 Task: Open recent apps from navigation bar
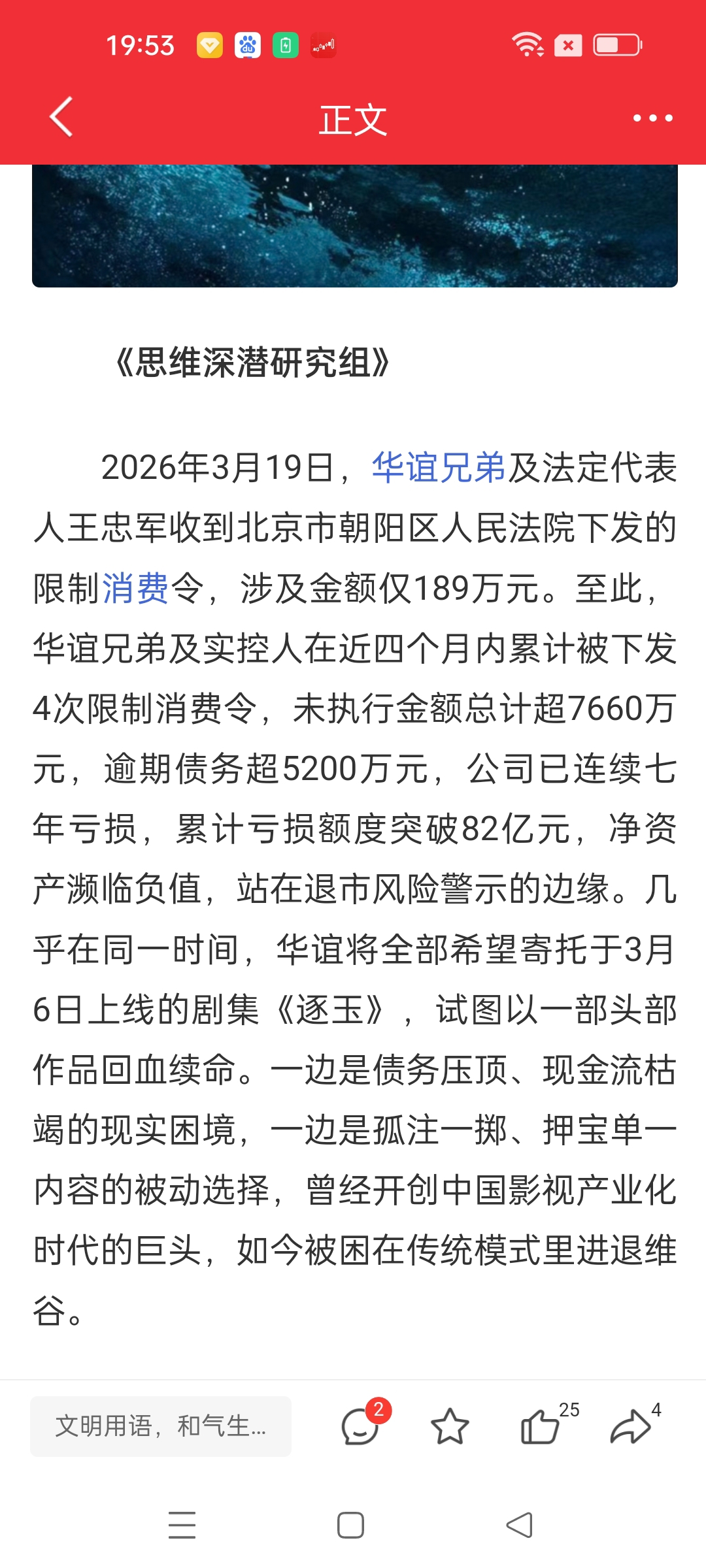[x=182, y=1526]
